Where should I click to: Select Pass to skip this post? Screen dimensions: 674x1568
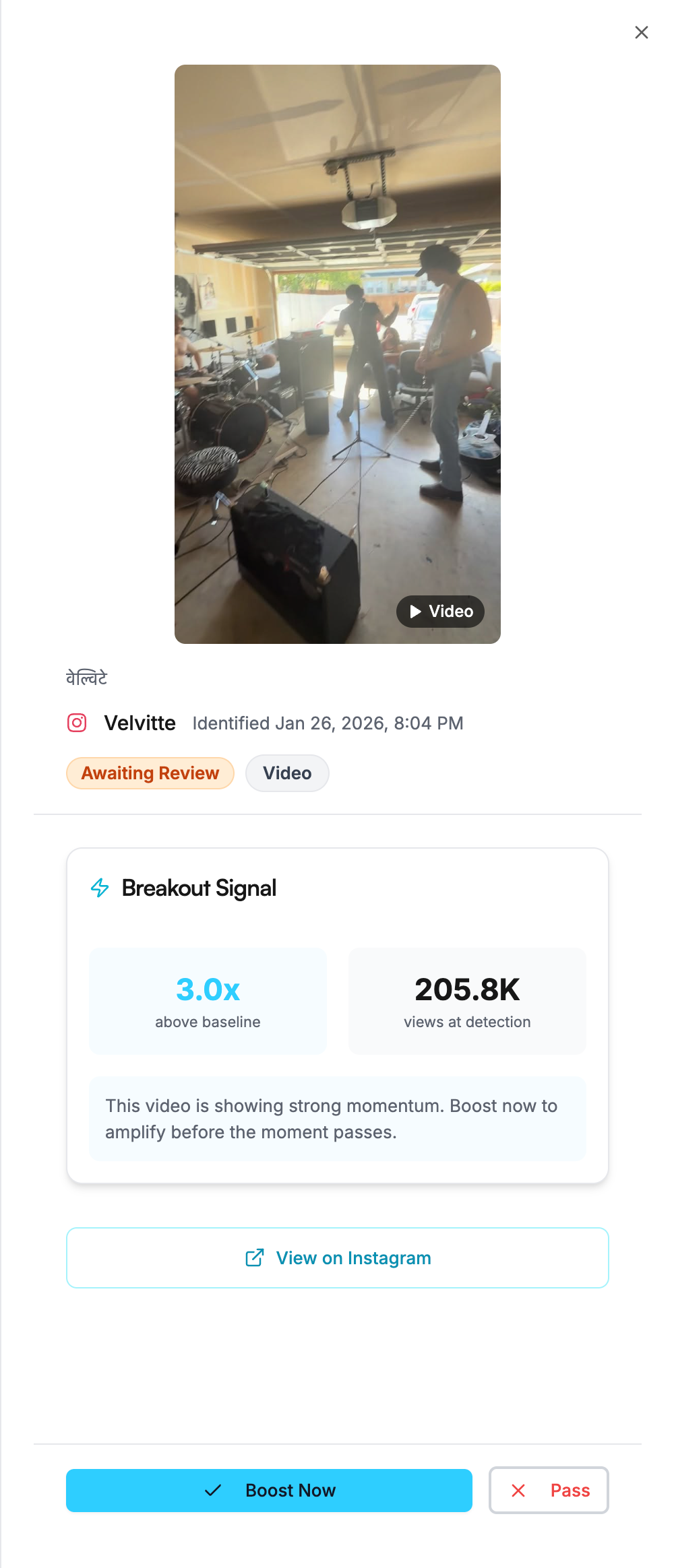pos(549,1491)
